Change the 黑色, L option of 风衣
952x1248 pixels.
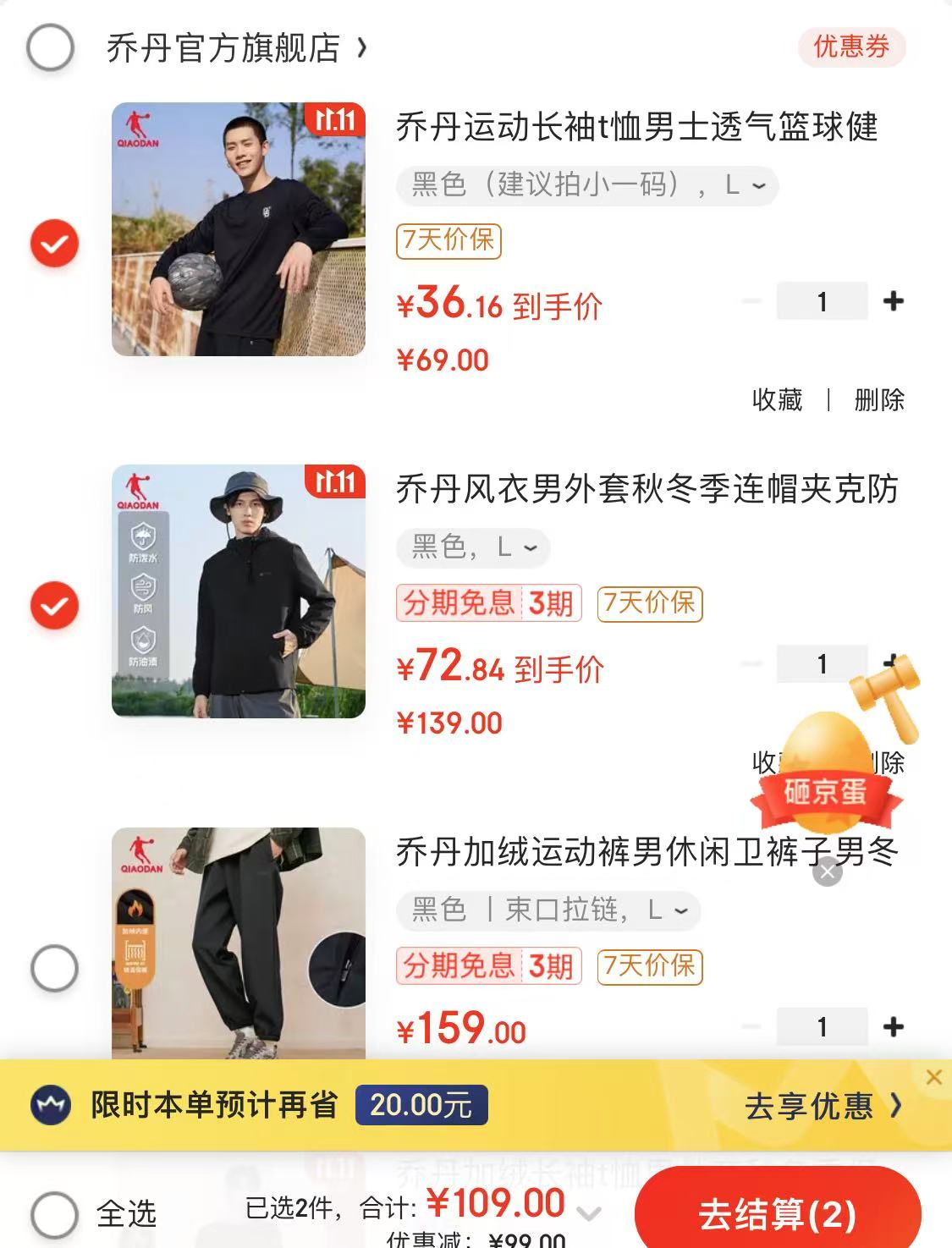pyautogui.click(x=473, y=547)
